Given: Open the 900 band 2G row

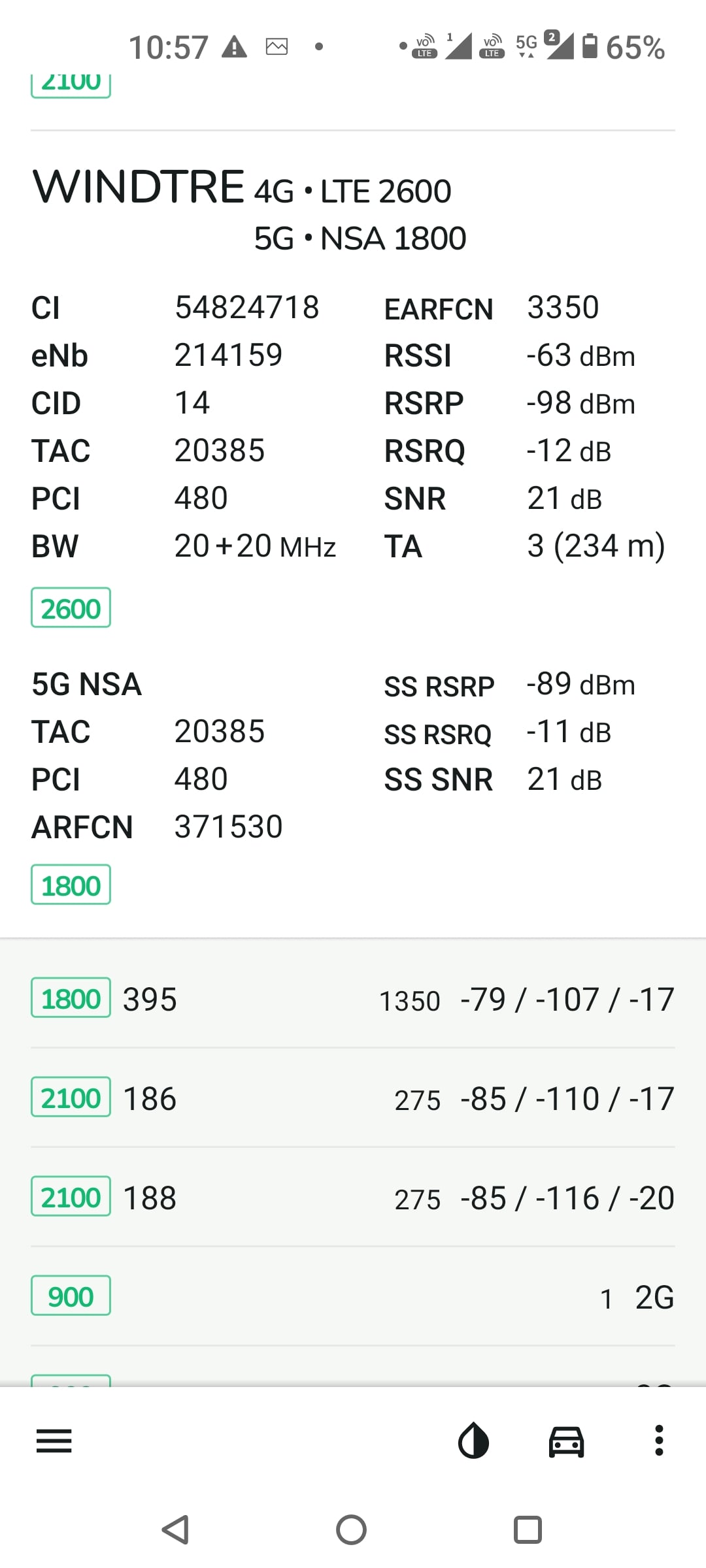Looking at the screenshot, I should click(353, 1296).
